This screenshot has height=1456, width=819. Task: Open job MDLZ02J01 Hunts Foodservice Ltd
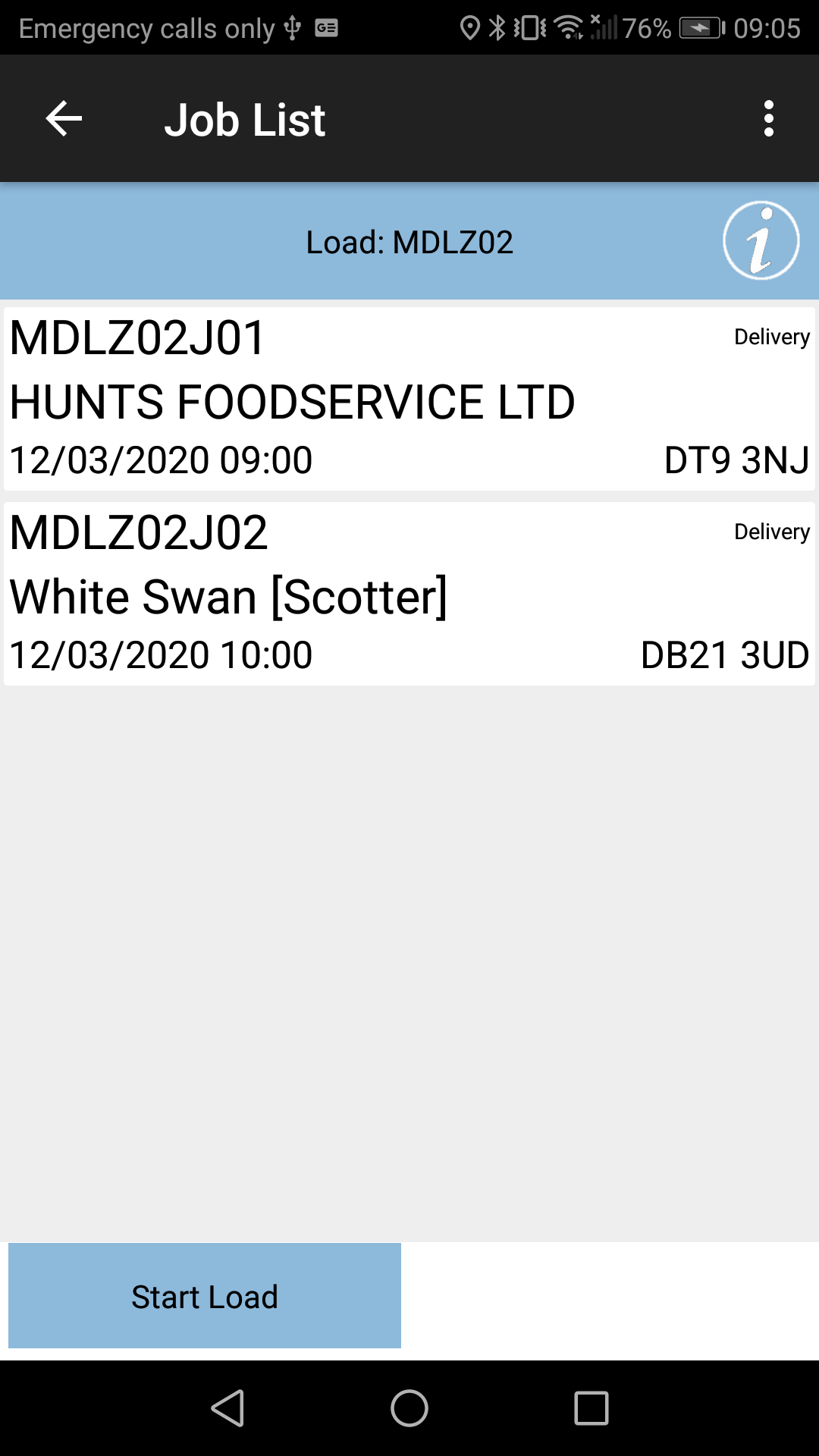[x=409, y=398]
